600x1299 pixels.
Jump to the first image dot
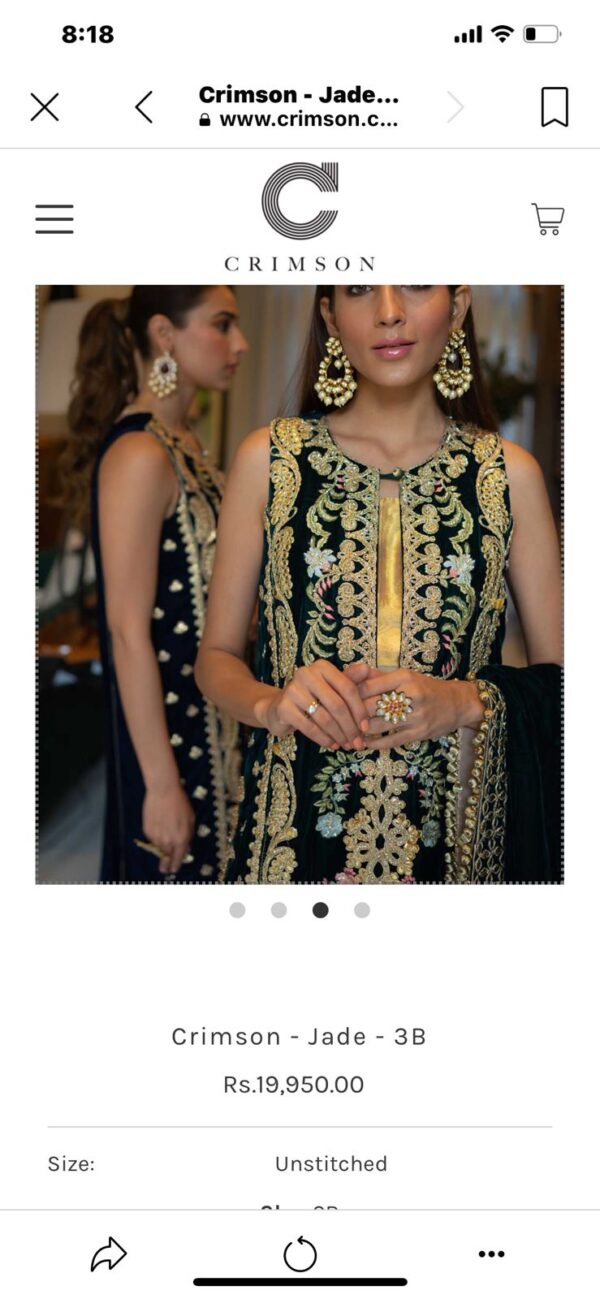click(237, 910)
